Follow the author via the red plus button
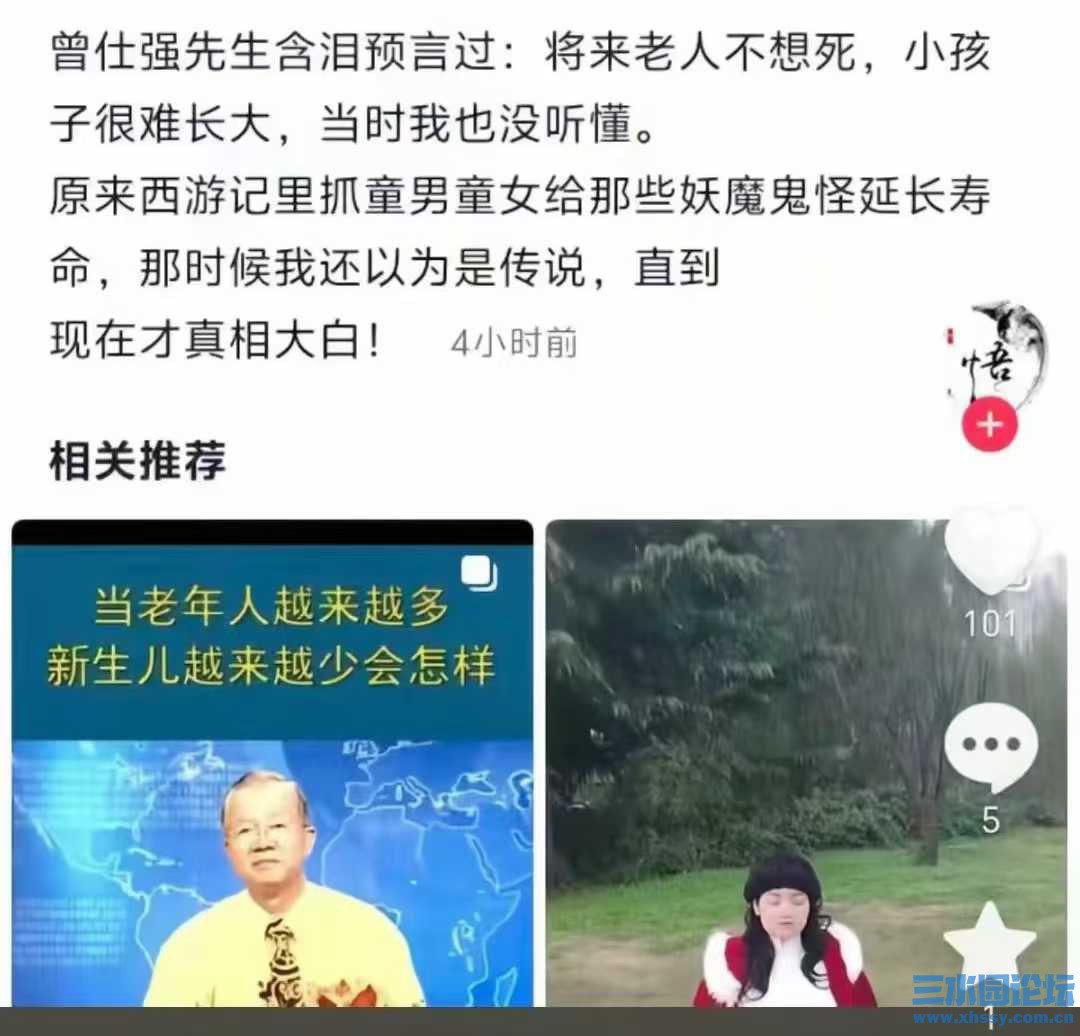The width and height of the screenshot is (1080, 1036). point(990,425)
